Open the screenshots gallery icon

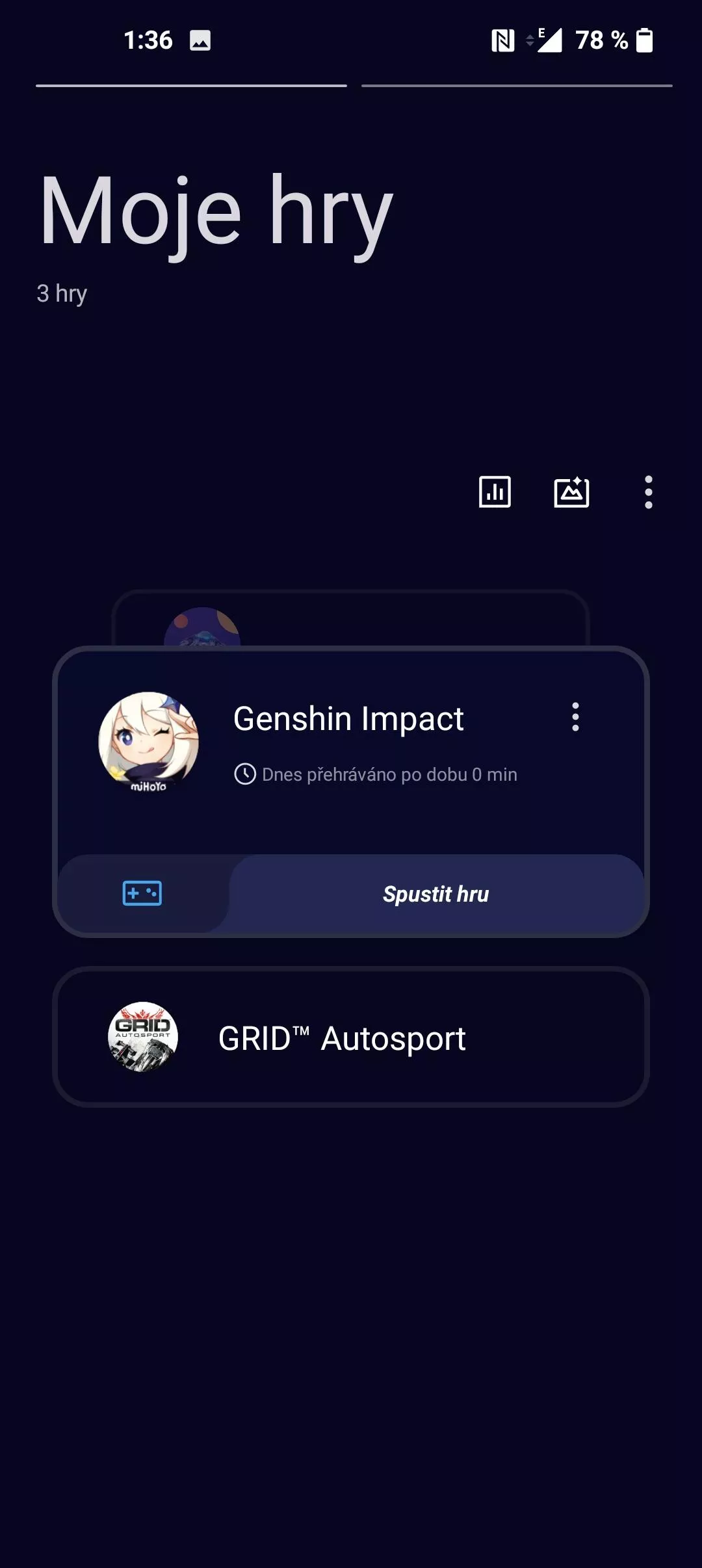[571, 492]
